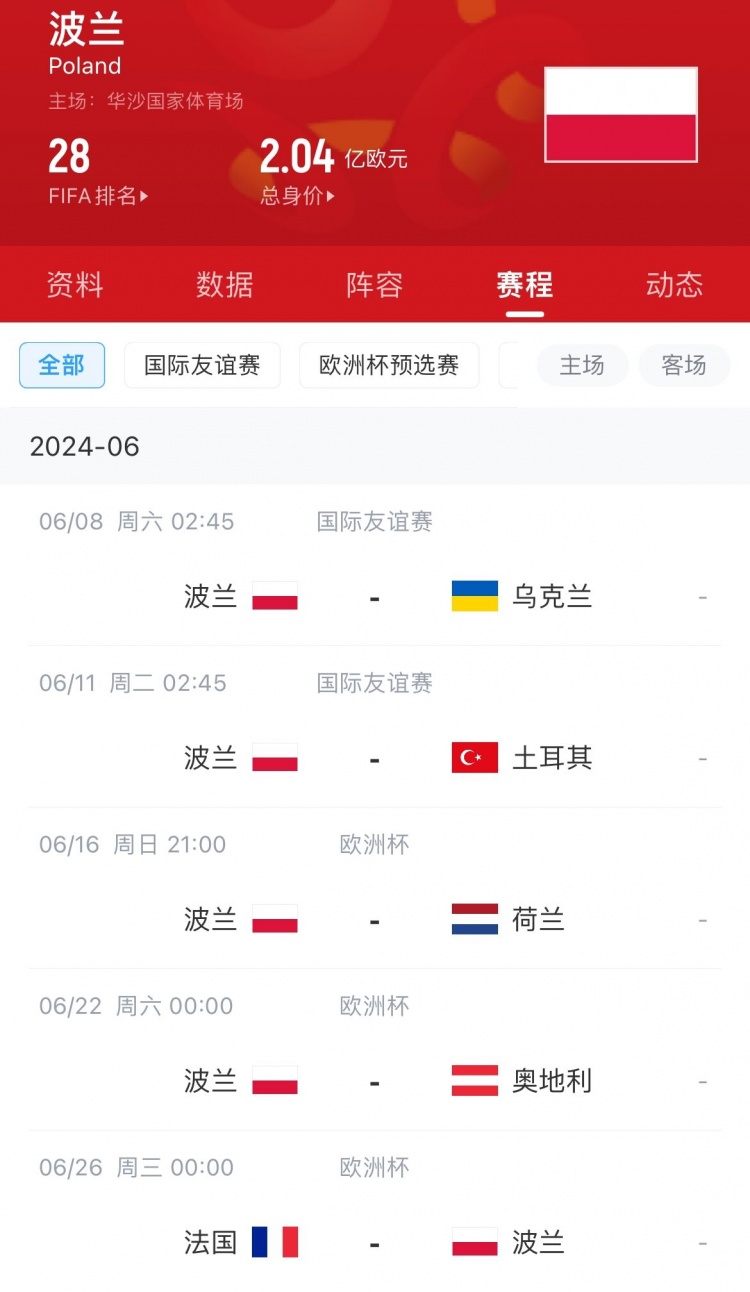Switch to the 资料 tab

(x=75, y=285)
